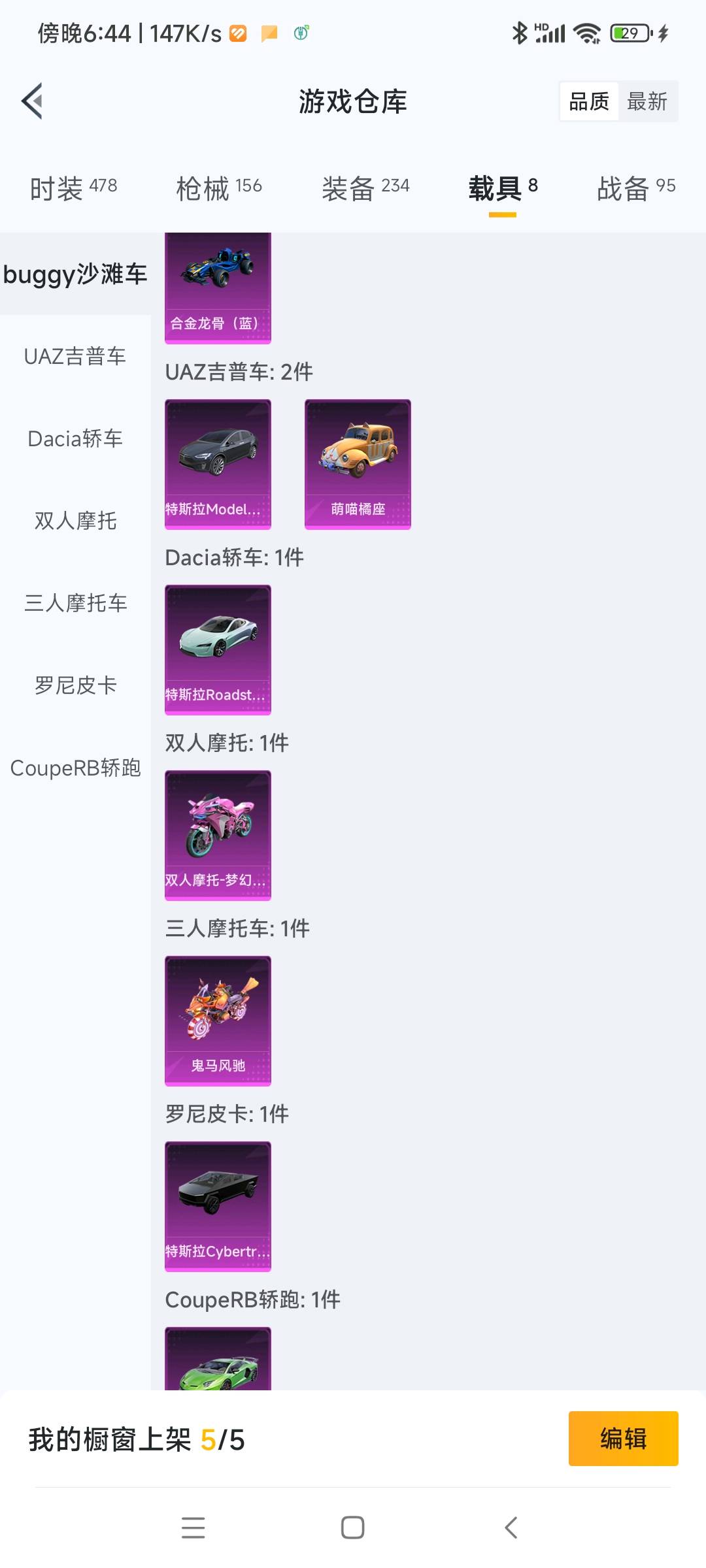The width and height of the screenshot is (706, 1568).
Task: Select the CoupeRB轿跑 category
Action: 75,768
